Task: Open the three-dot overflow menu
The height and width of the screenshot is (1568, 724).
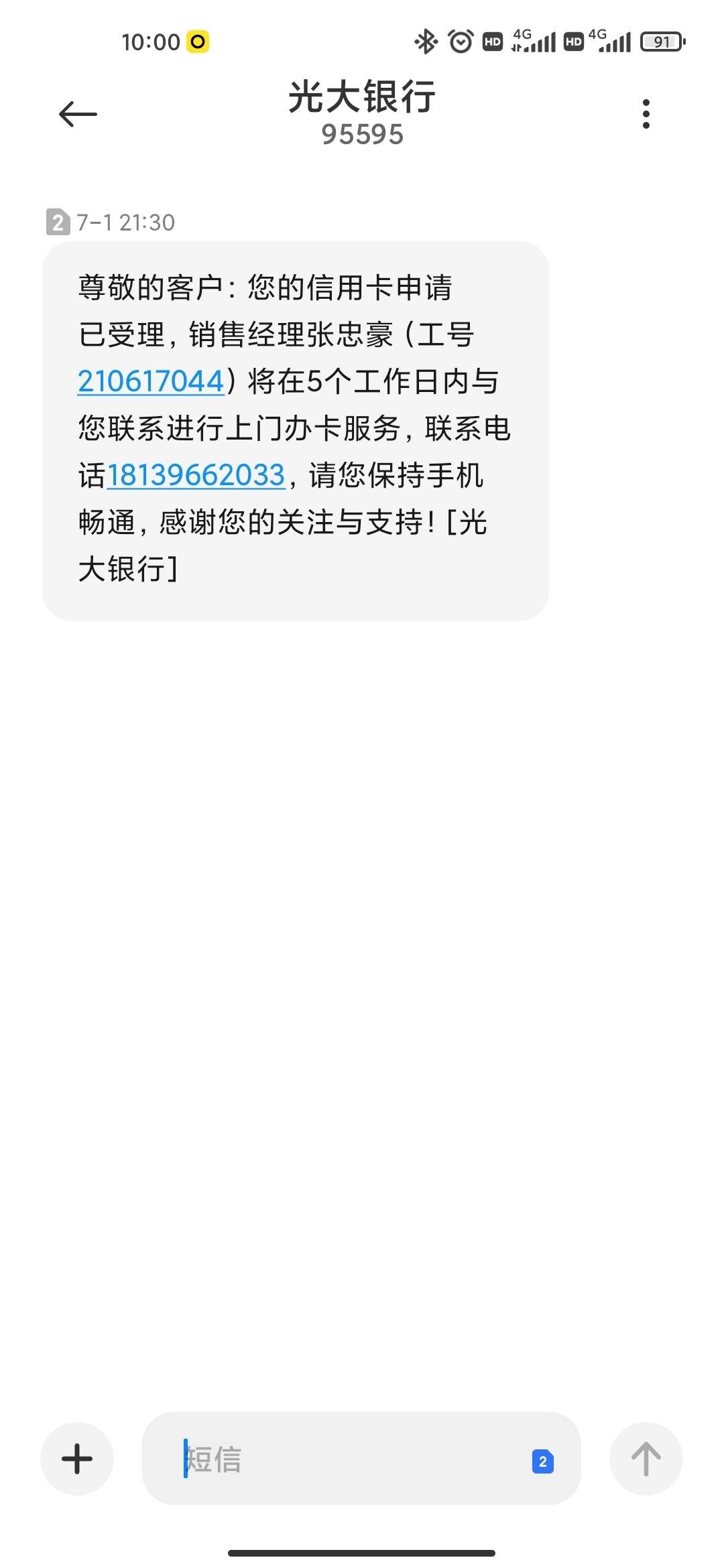Action: [646, 114]
